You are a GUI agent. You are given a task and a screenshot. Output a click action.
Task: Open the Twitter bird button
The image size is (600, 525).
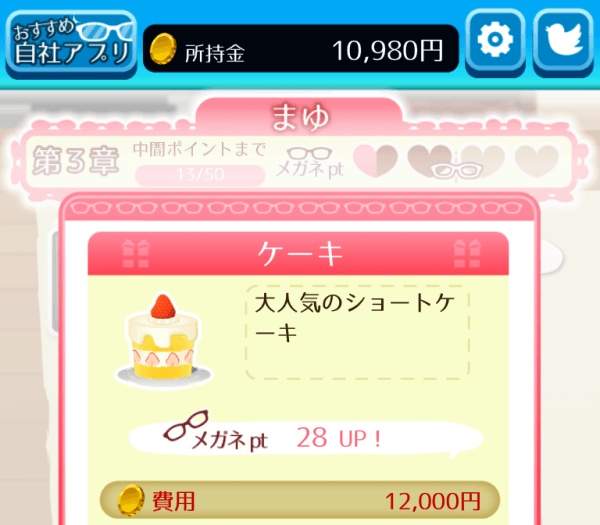point(563,41)
